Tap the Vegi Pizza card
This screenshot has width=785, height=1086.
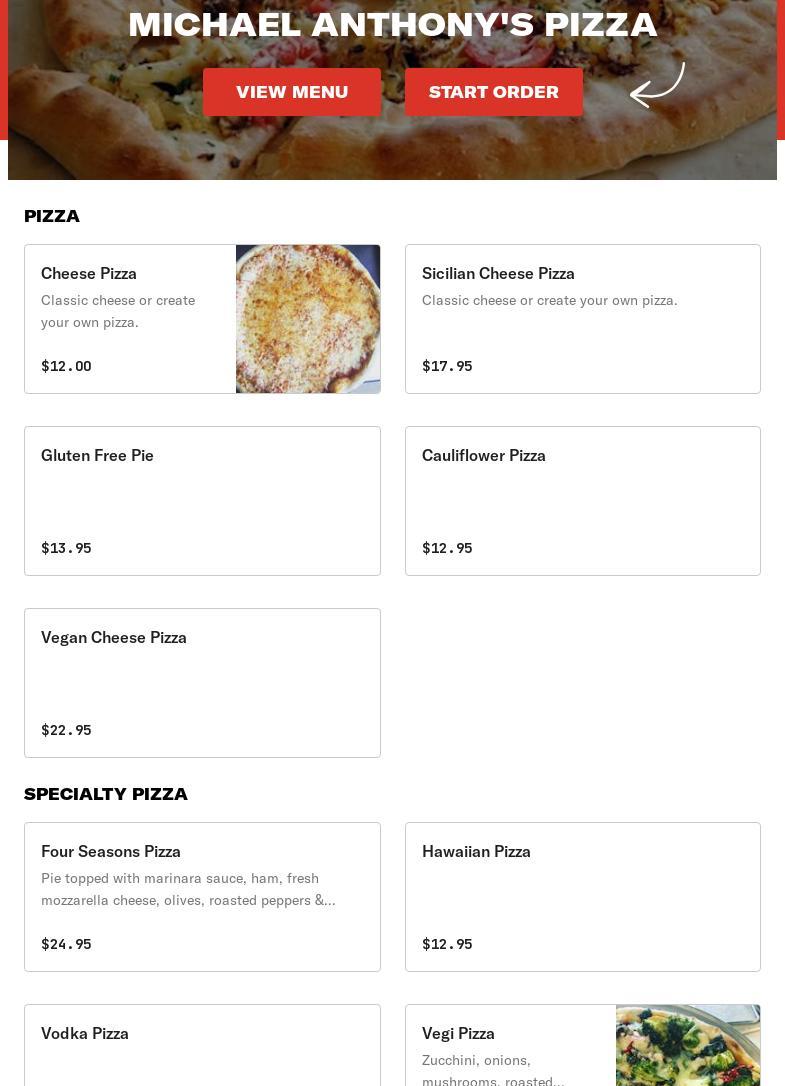582,1045
